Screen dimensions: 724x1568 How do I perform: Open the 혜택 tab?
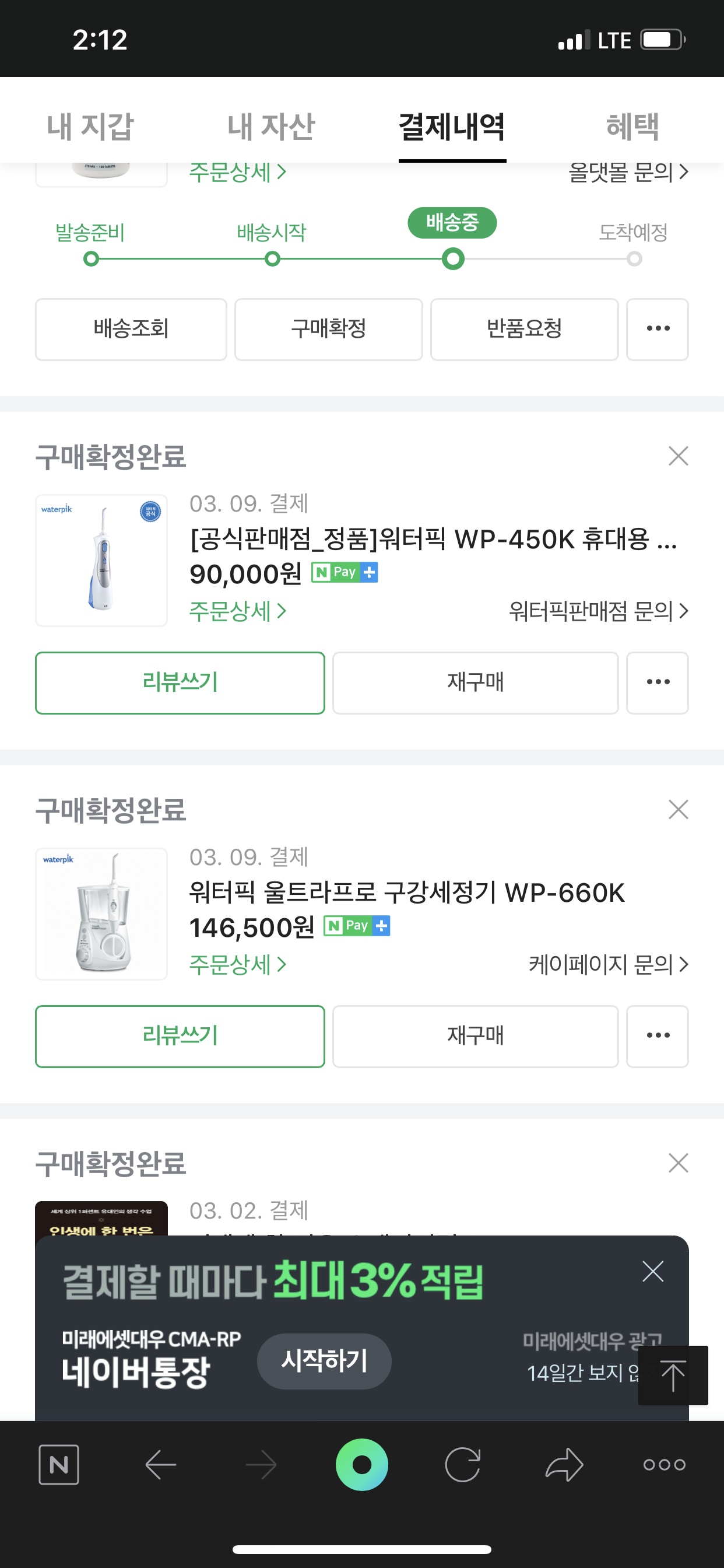tap(632, 127)
